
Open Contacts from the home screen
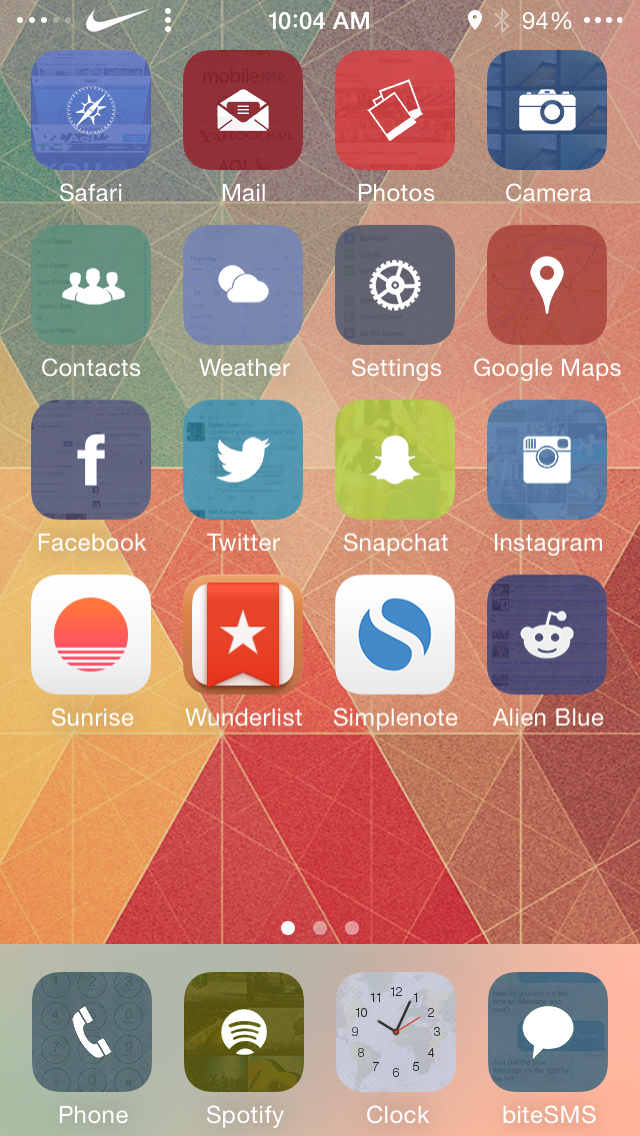[x=91, y=285]
